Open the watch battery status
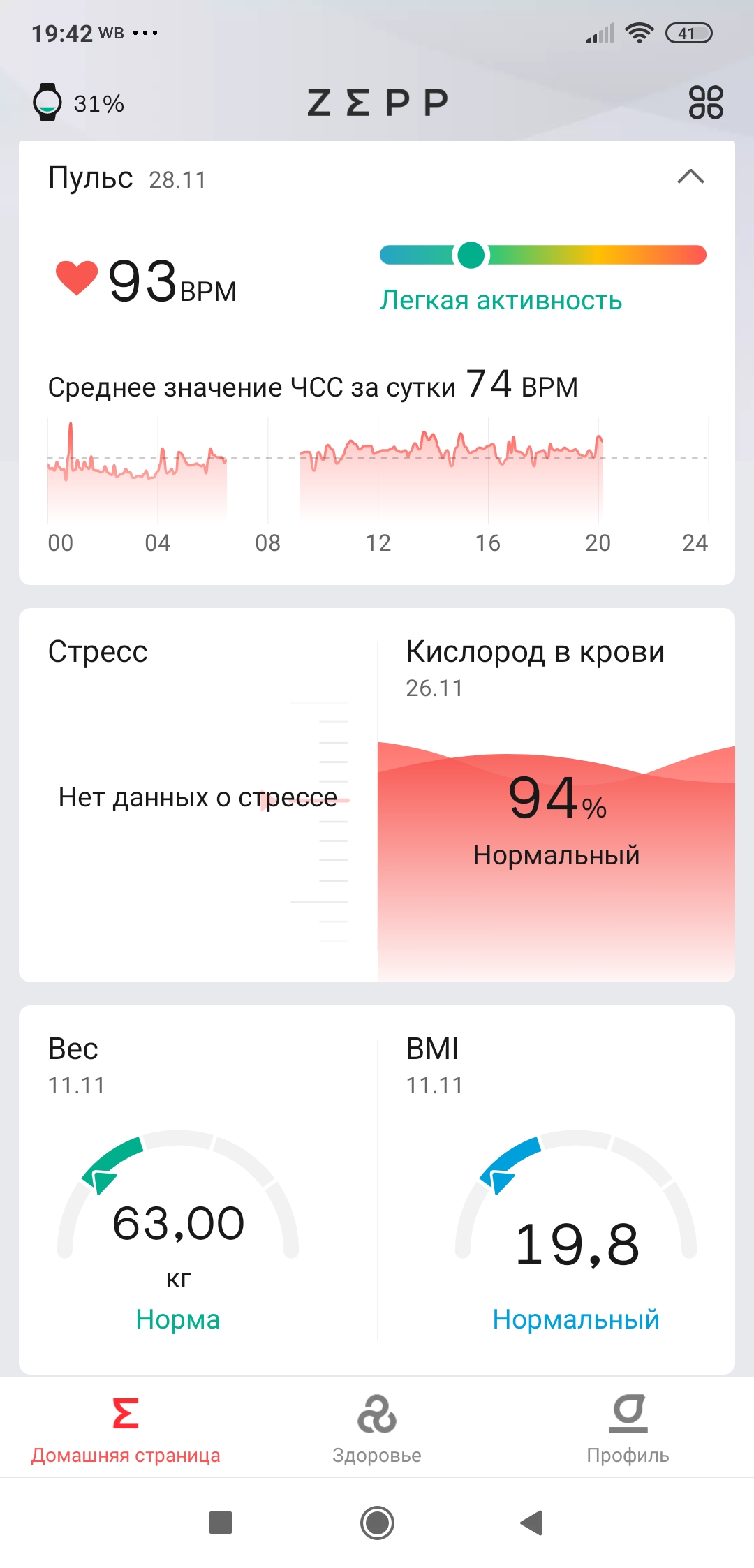Viewport: 754px width, 1568px height. click(78, 103)
